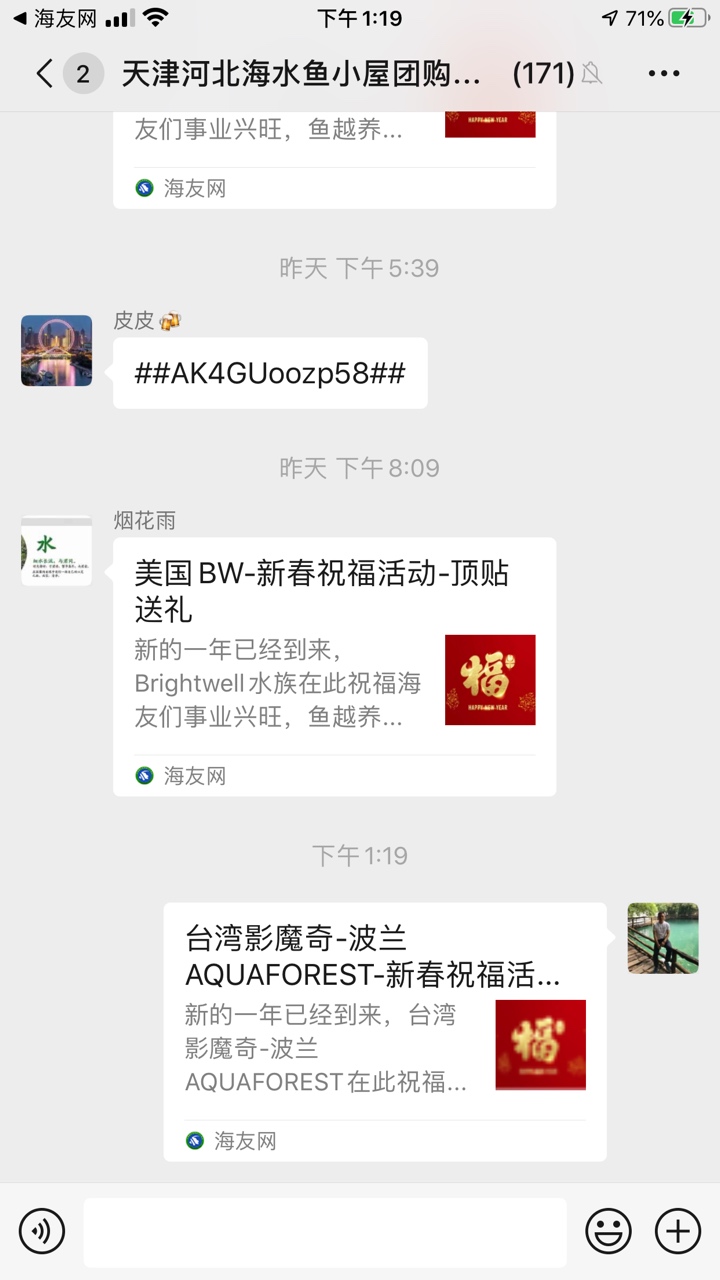Open the plus attachment menu
The height and width of the screenshot is (1280, 720).
coord(677,1231)
